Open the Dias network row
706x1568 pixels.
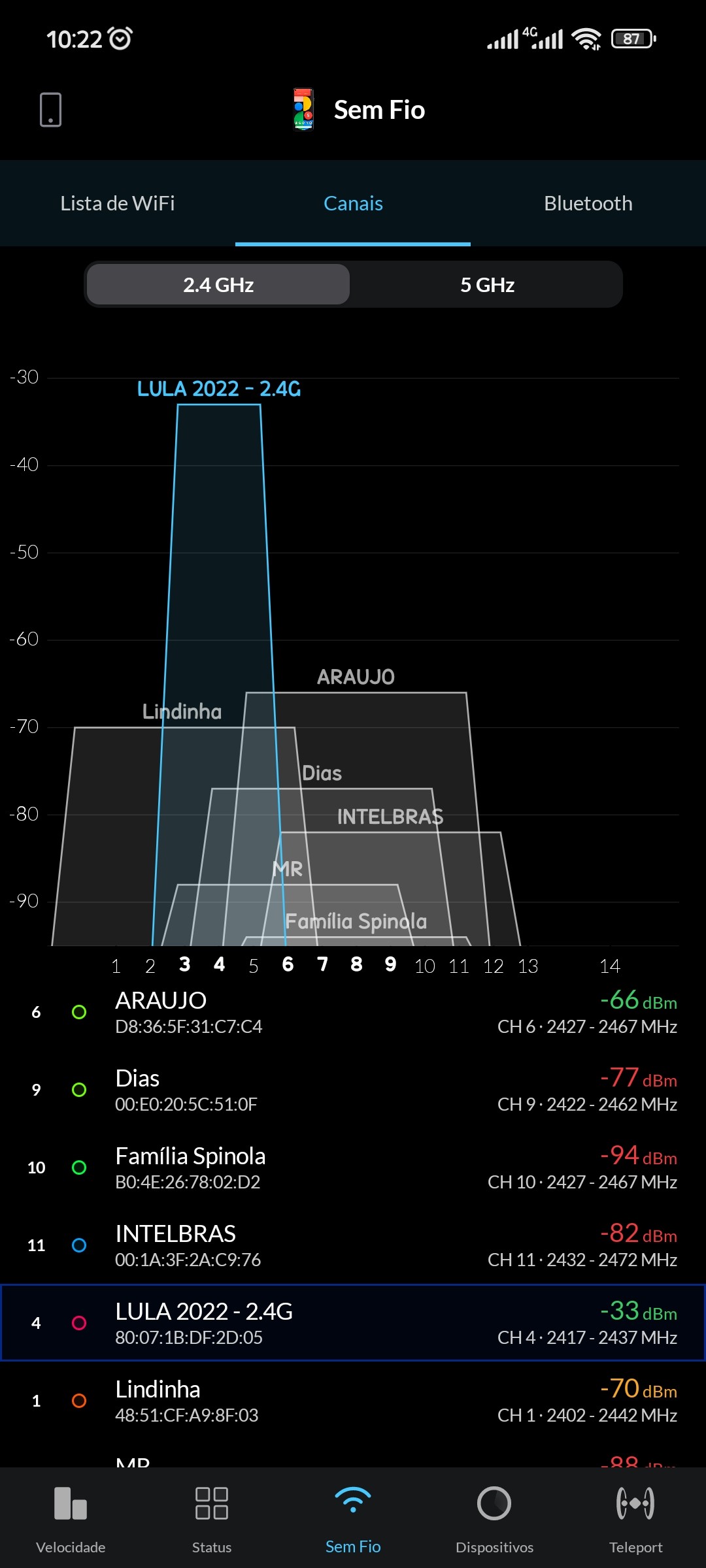point(353,1090)
